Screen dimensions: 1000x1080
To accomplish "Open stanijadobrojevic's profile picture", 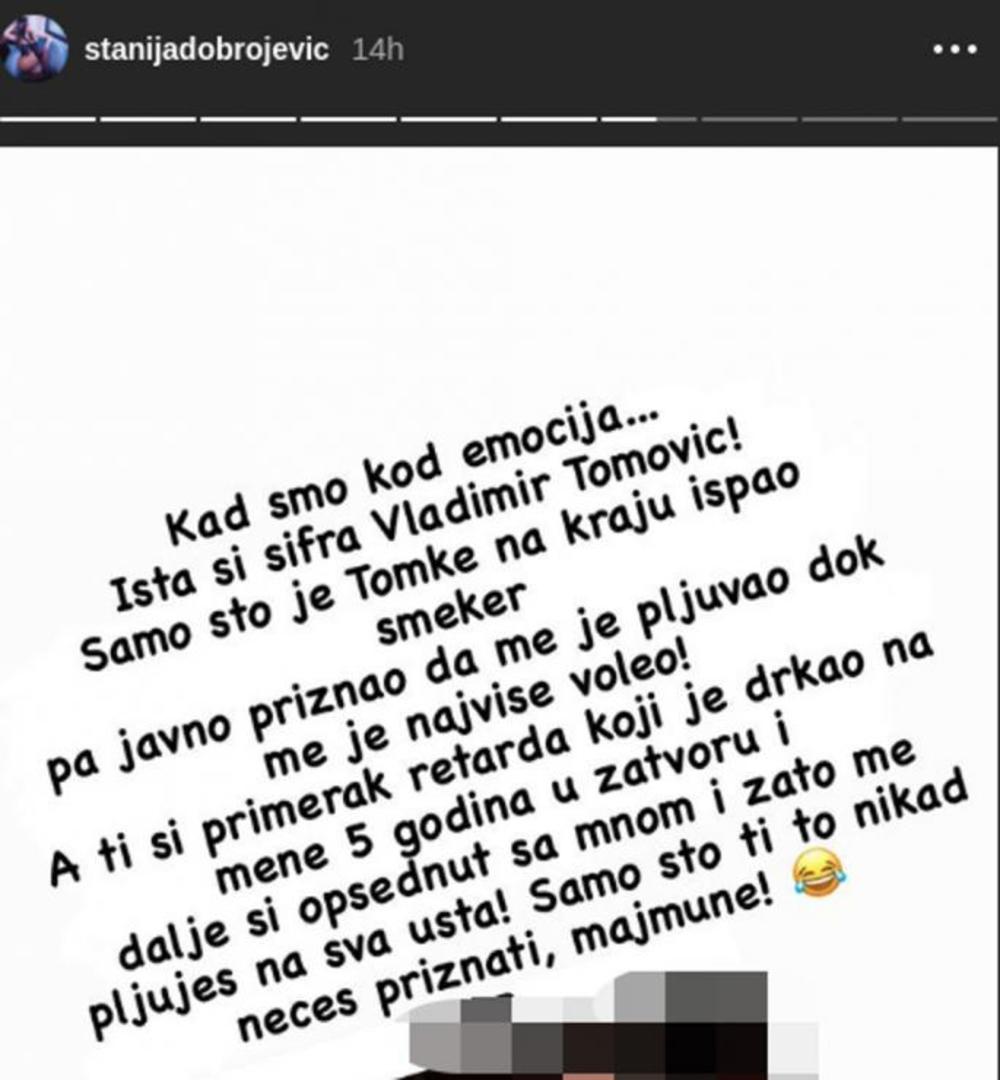I will coord(35,47).
